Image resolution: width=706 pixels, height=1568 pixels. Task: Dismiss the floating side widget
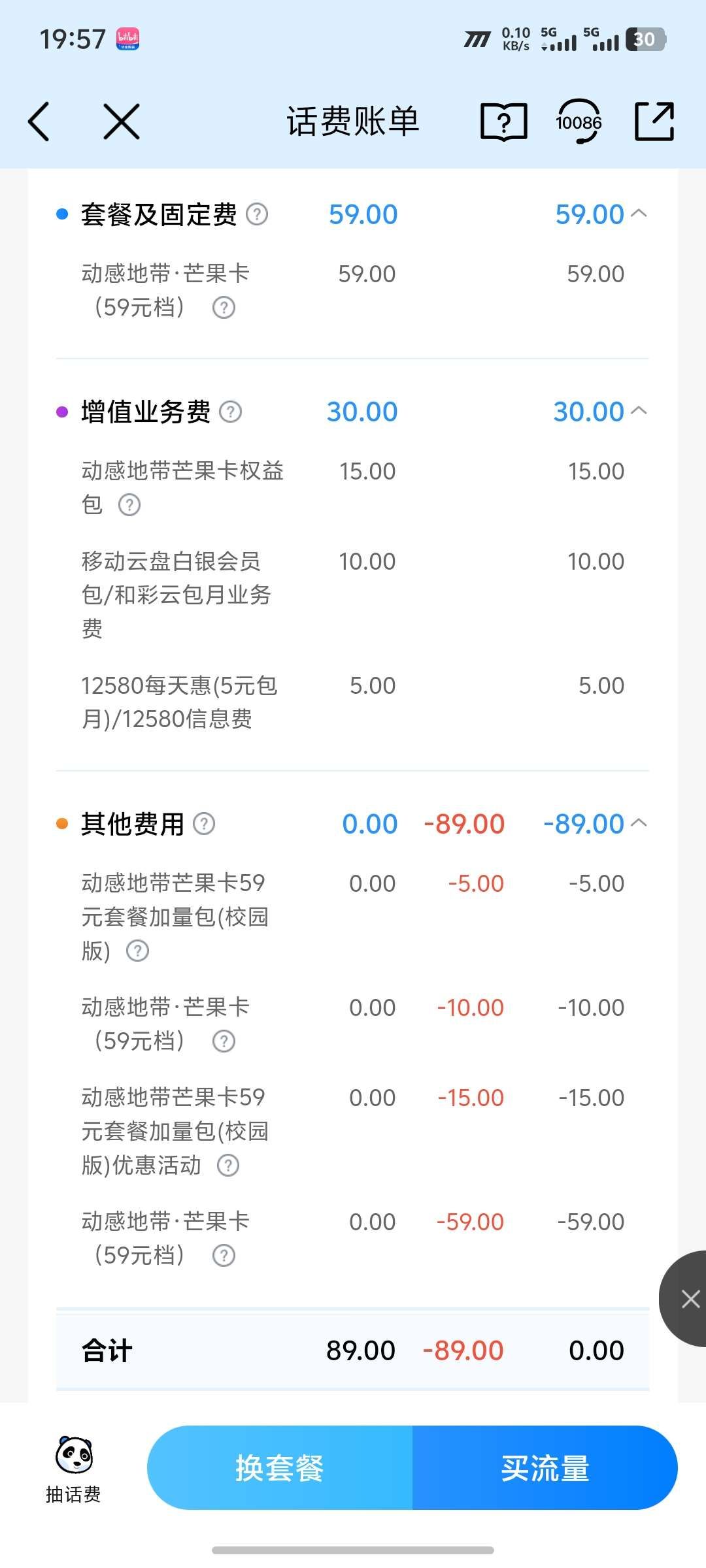(690, 1299)
